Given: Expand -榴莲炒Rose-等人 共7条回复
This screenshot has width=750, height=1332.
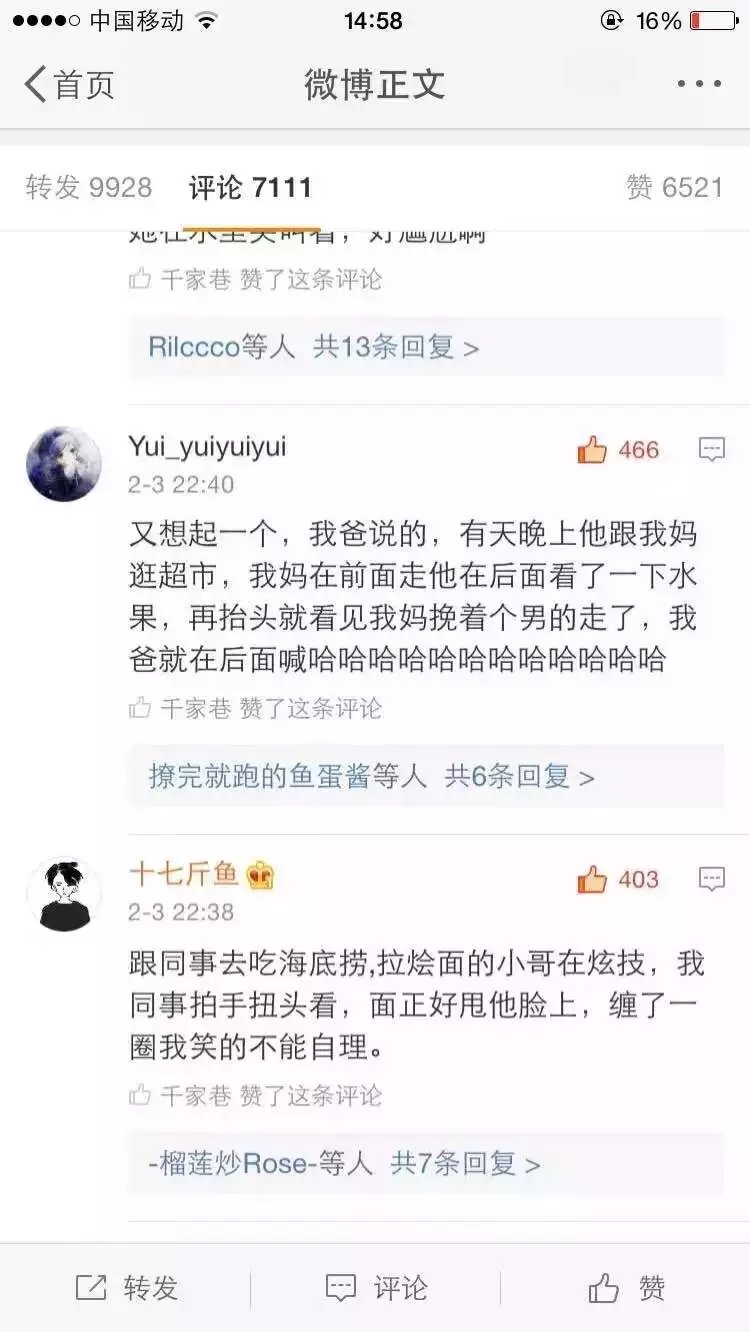Looking at the screenshot, I should pyautogui.click(x=426, y=1163).
